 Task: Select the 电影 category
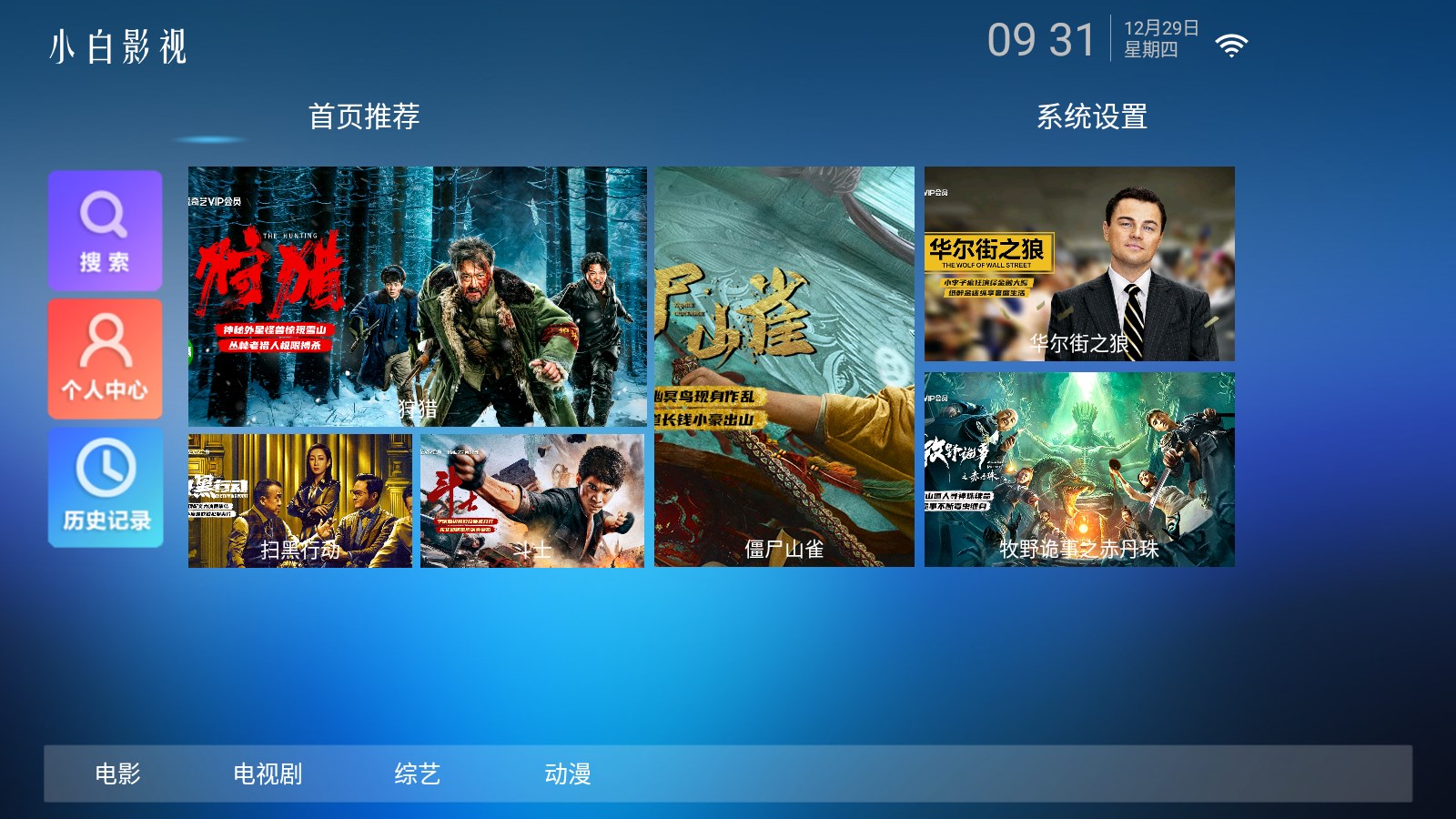(117, 773)
